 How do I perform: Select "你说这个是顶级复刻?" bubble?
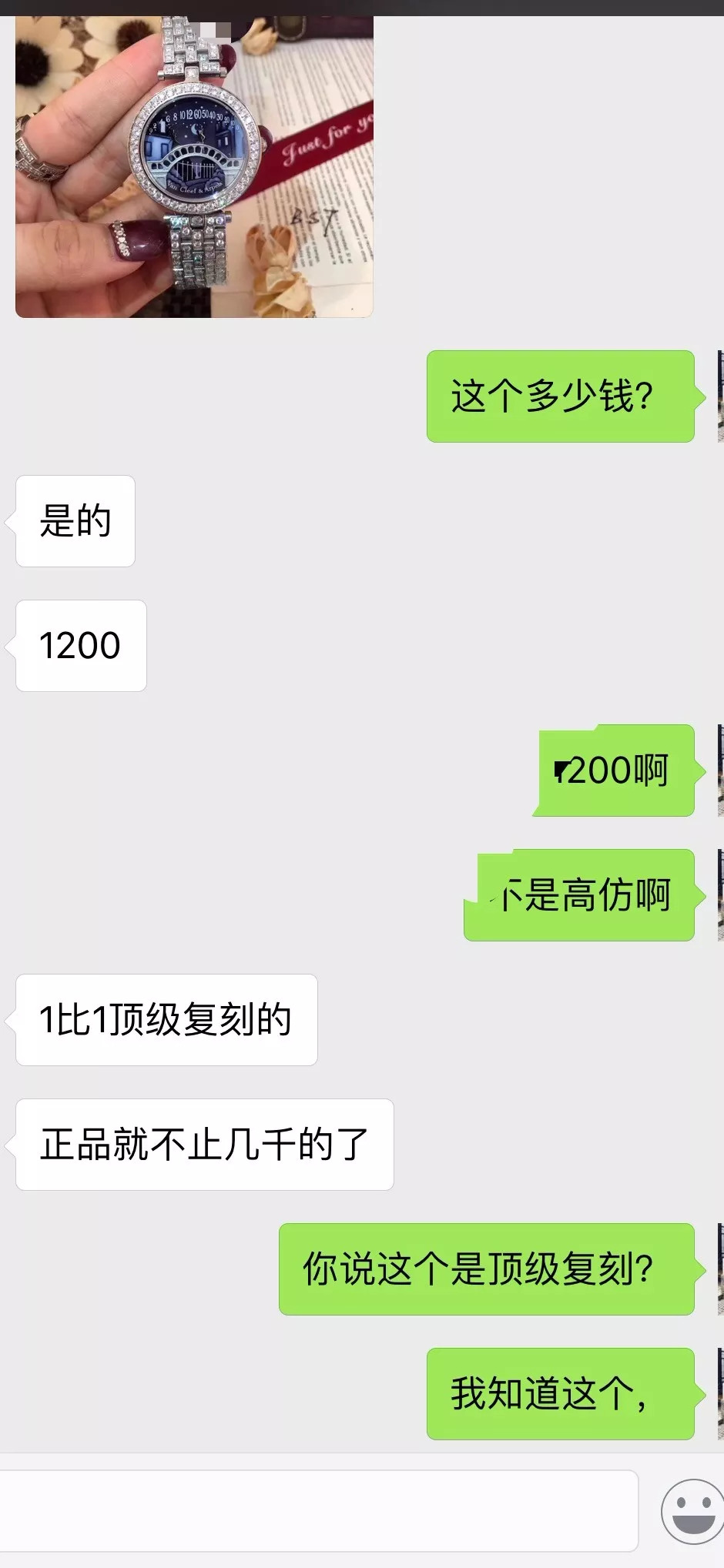(x=488, y=1272)
